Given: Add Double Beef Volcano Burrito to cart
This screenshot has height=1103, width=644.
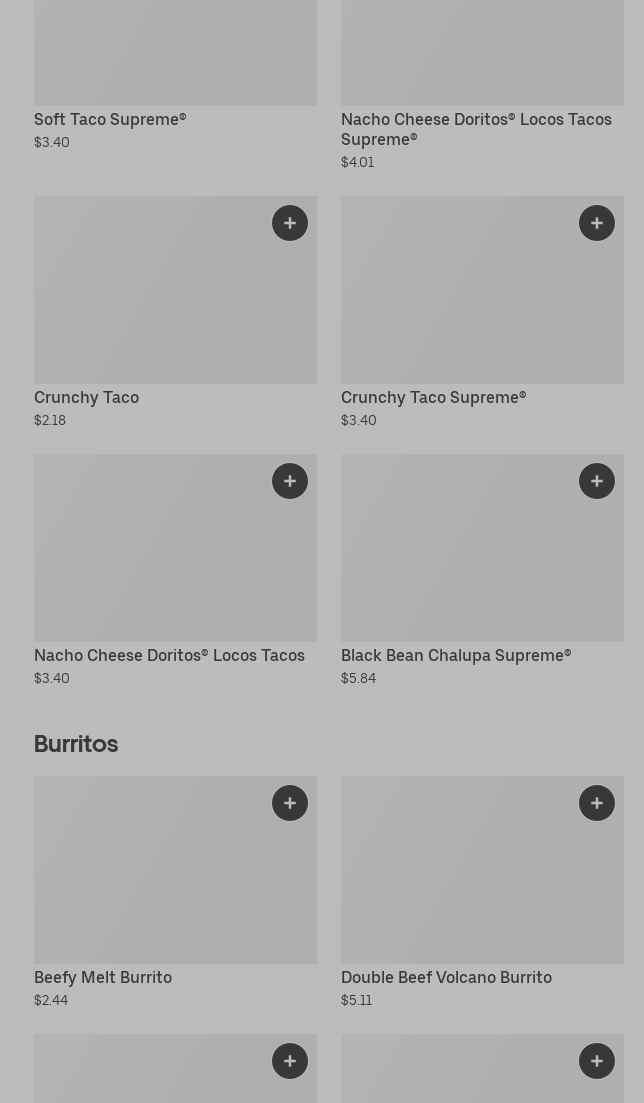Looking at the screenshot, I should (x=597, y=803).
